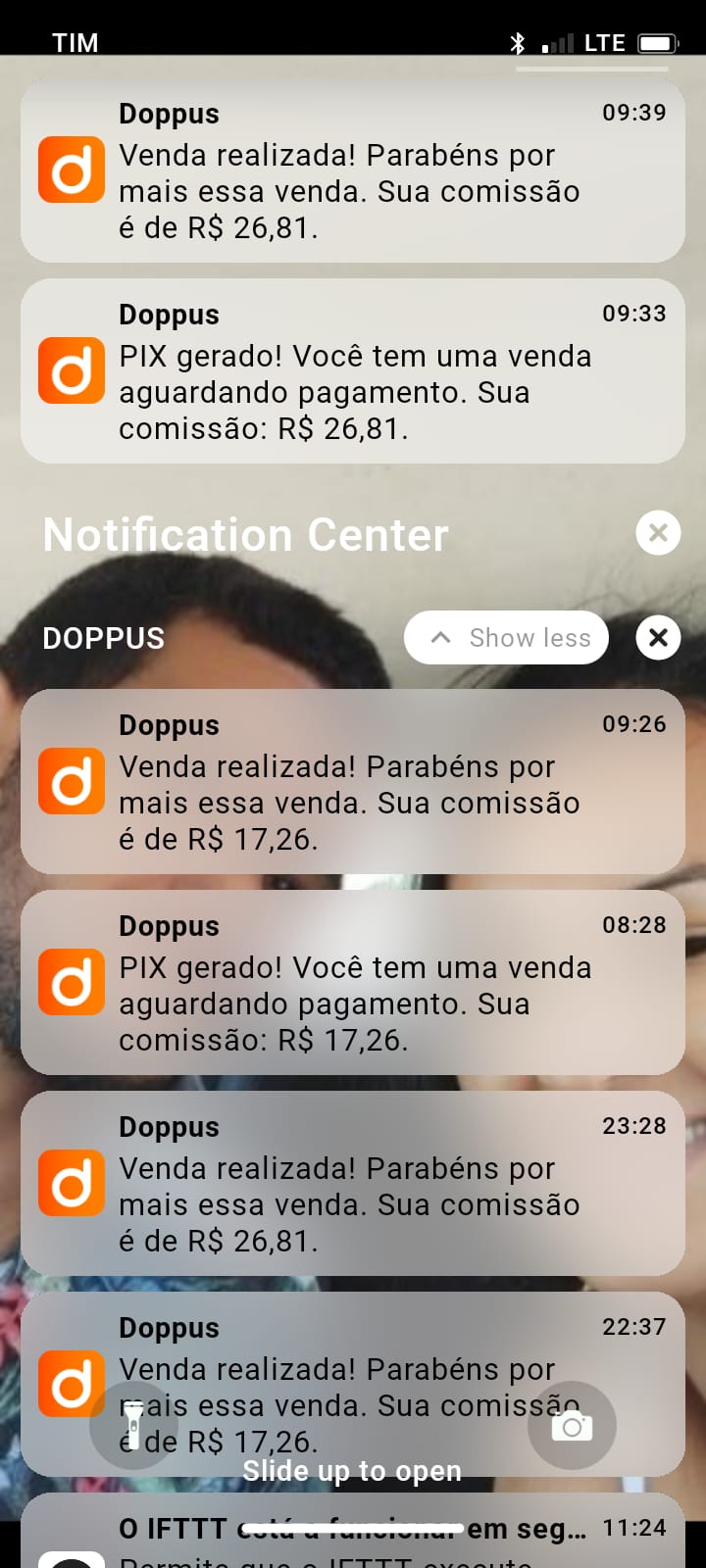The height and width of the screenshot is (1568, 706).
Task: Turn on the flashlight
Action: coord(133,1426)
